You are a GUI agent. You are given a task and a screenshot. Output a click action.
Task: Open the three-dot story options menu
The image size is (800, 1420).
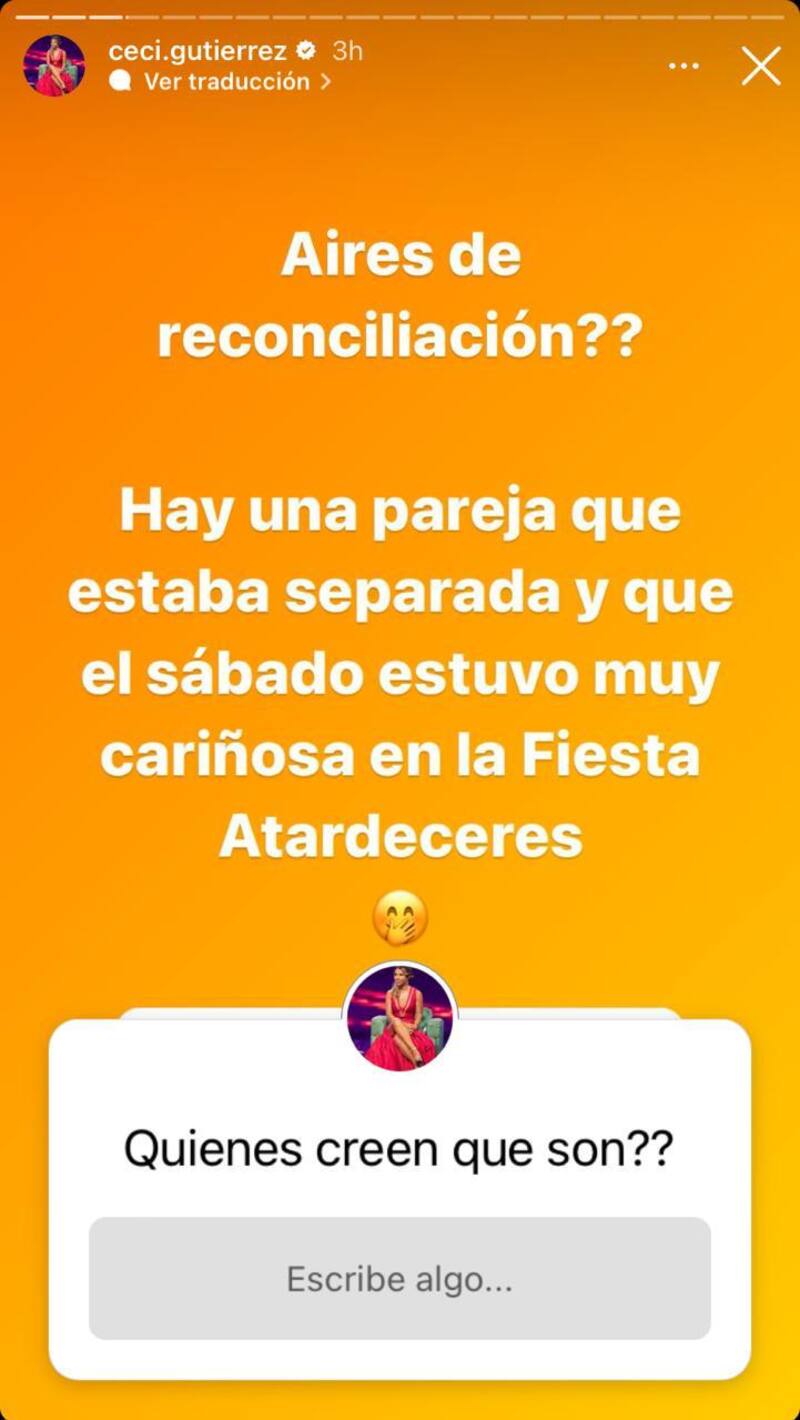[x=684, y=66]
